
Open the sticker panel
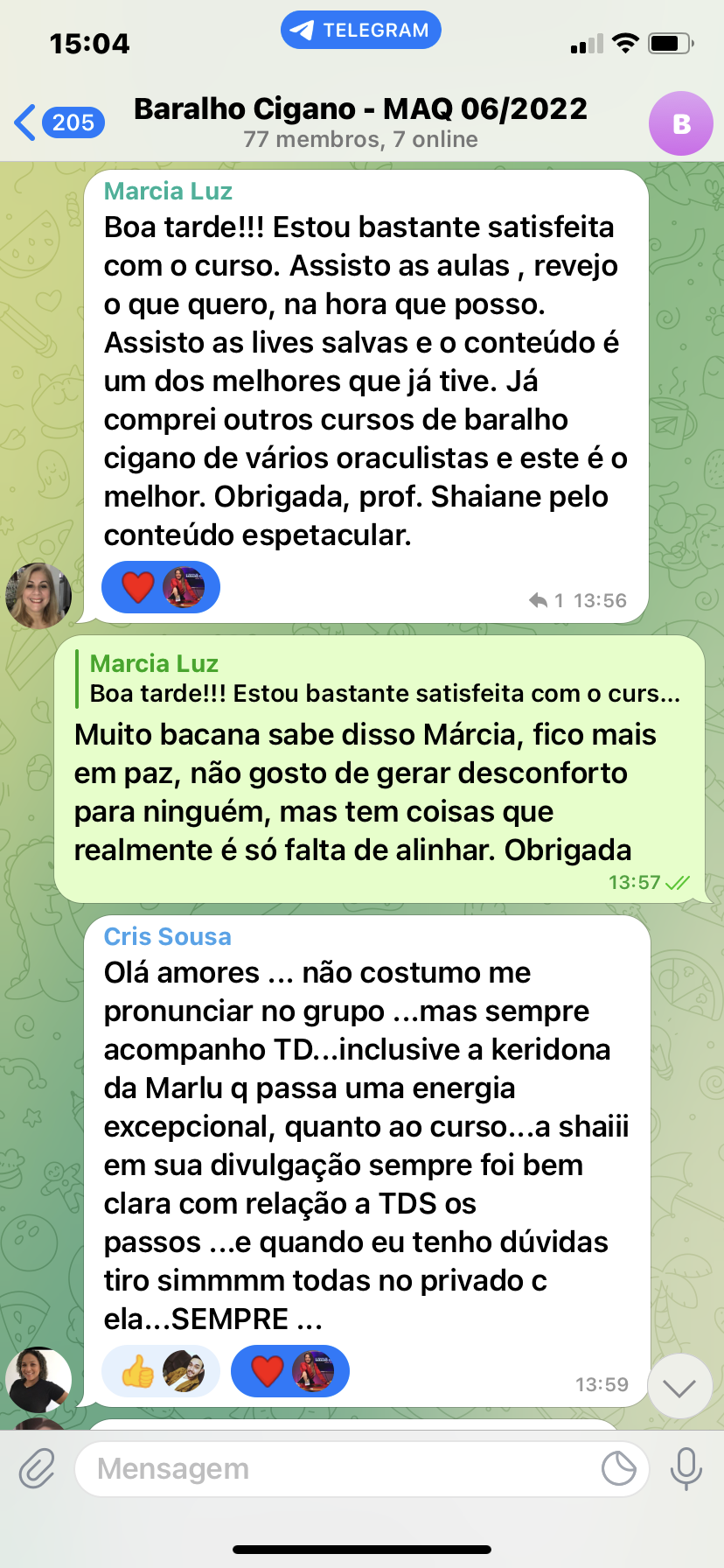click(618, 1468)
